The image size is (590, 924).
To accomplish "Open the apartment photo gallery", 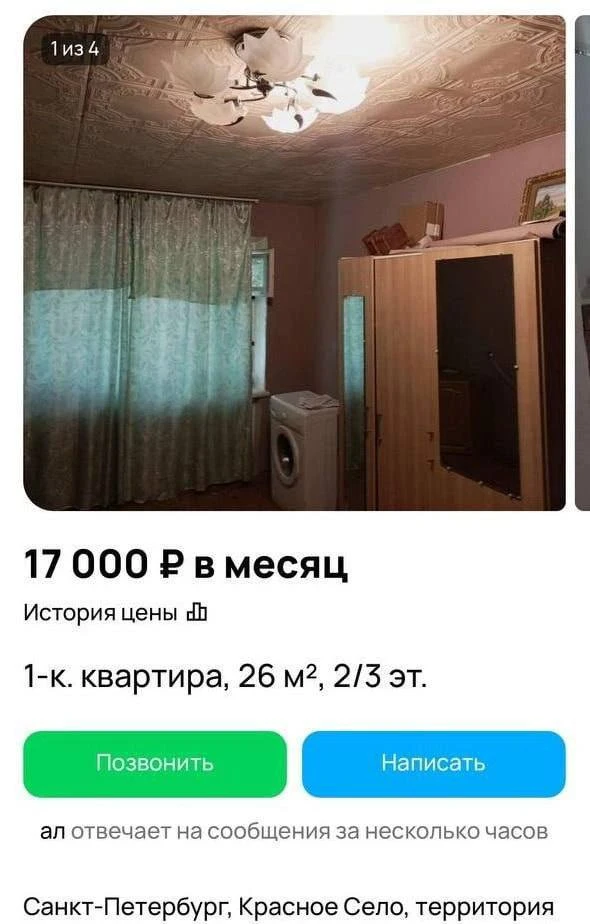I will (x=294, y=263).
